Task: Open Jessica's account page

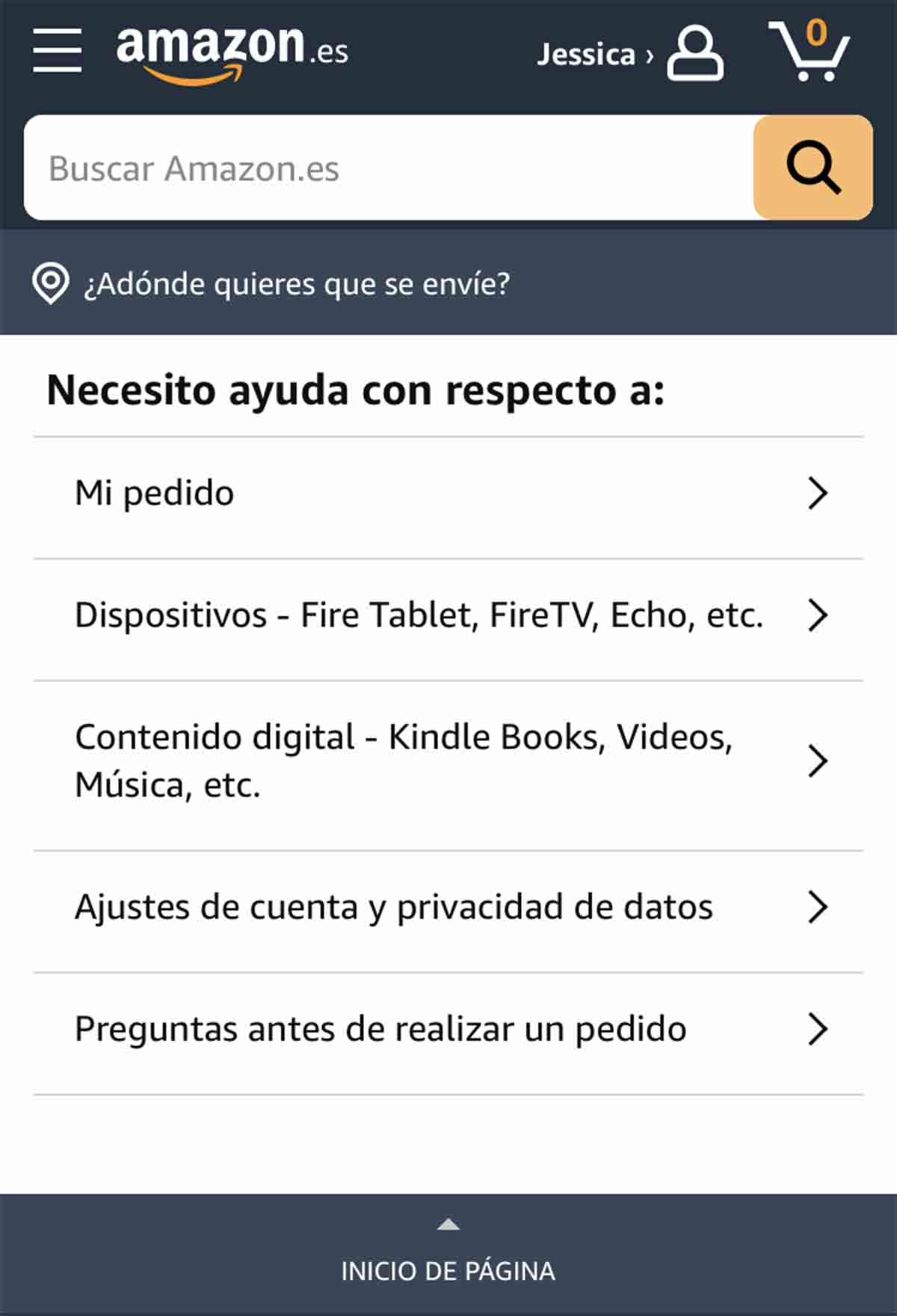Action: coord(629,54)
